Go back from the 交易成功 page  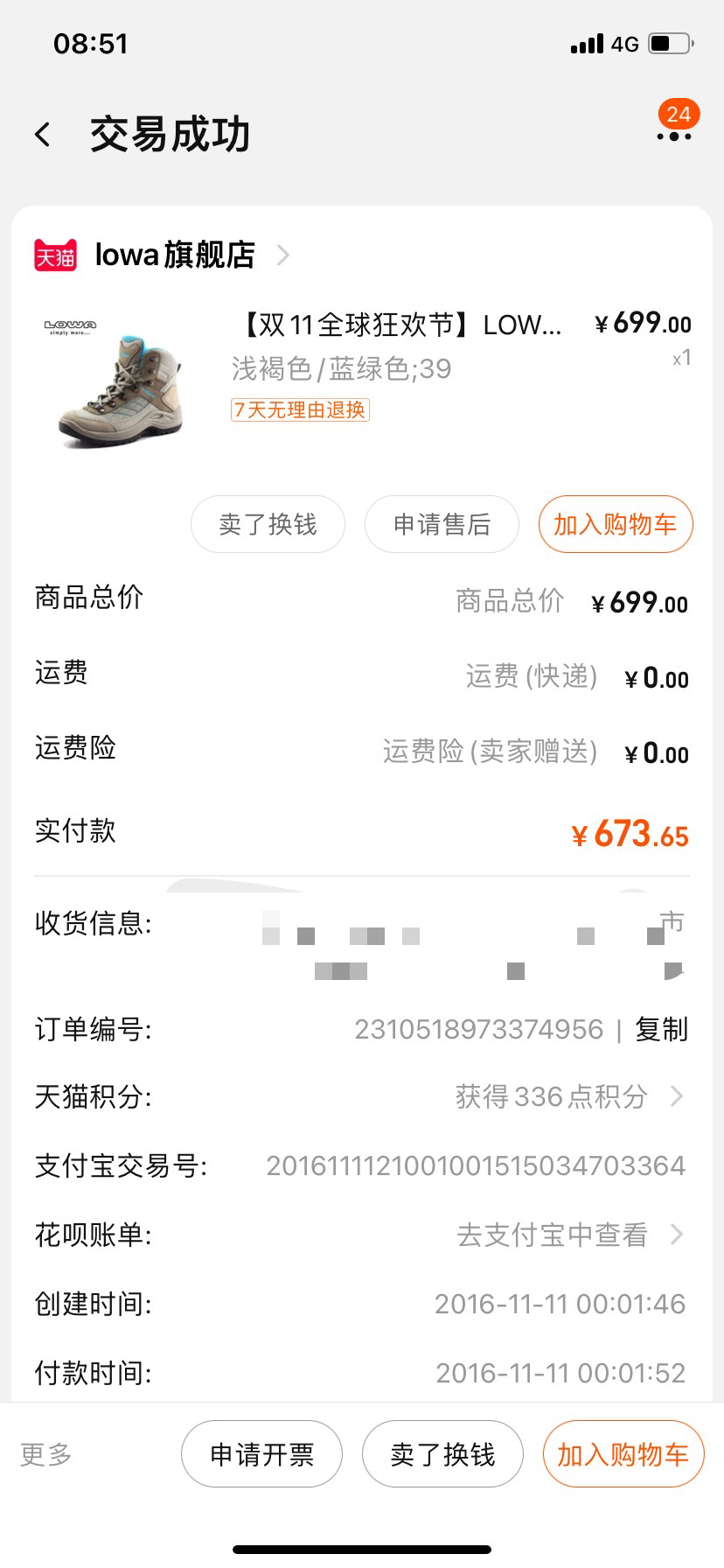tap(43, 135)
